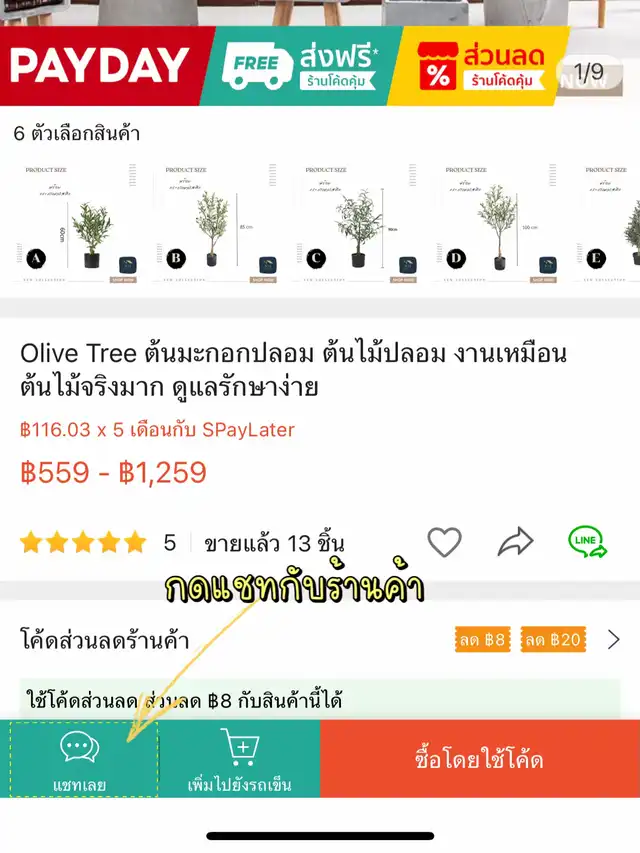The image size is (640, 853).
Task: Share the product through LINE
Action: pyautogui.click(x=587, y=541)
